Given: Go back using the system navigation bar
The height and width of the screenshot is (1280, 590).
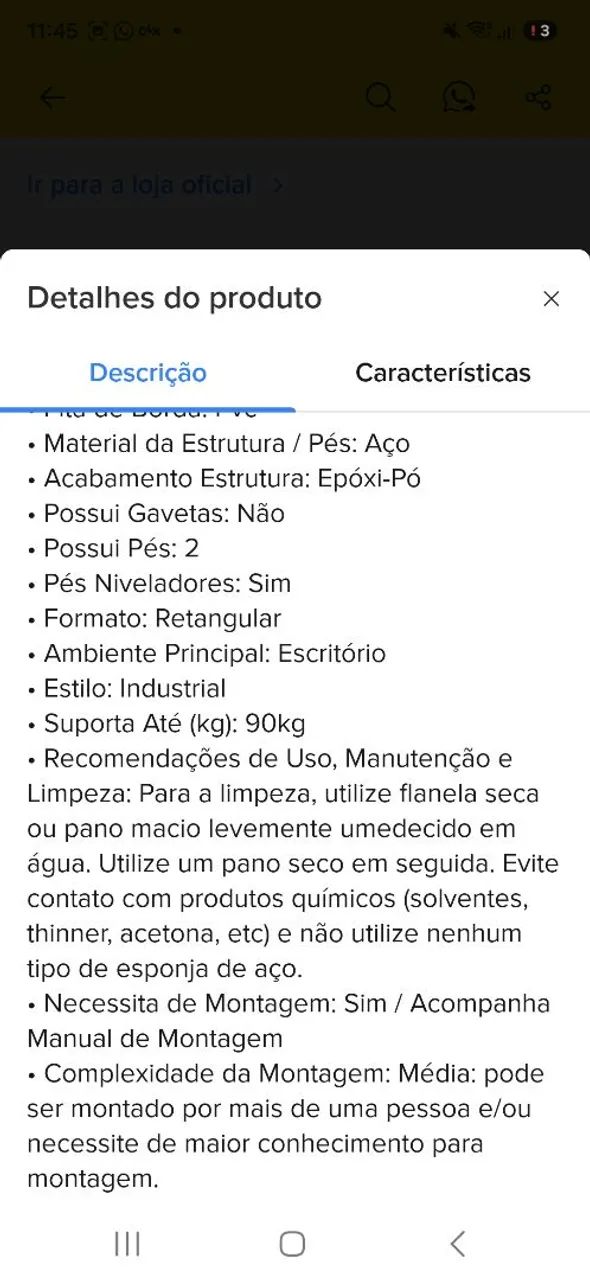Looking at the screenshot, I should pos(458,1244).
